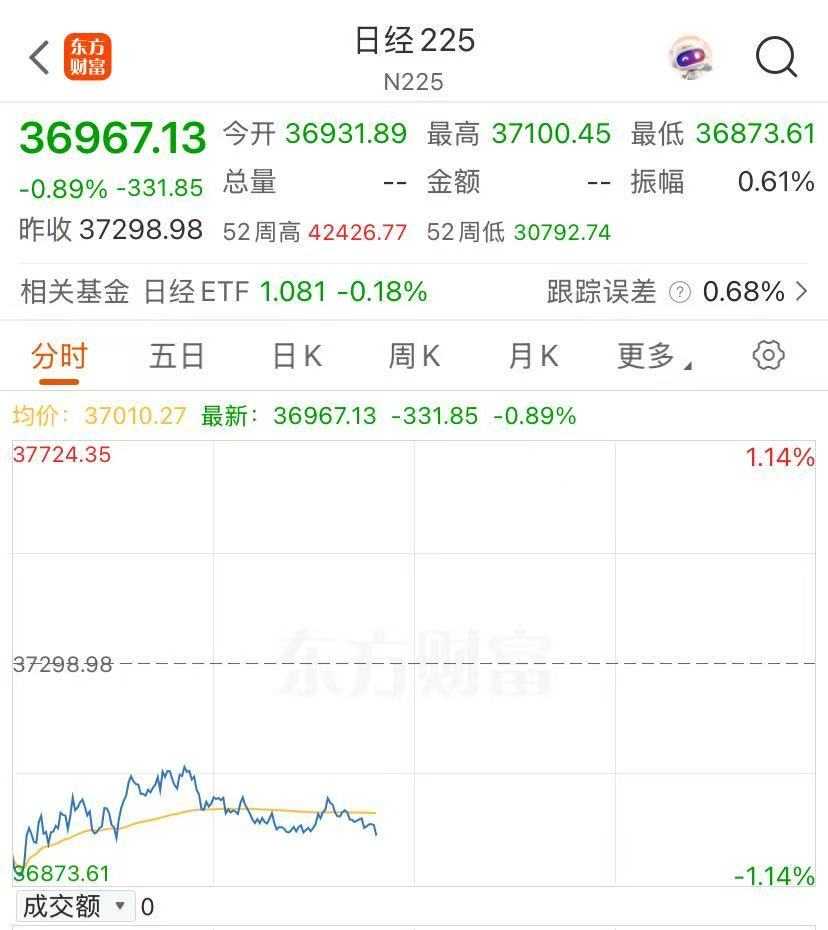Open chart settings gear
The image size is (828, 930).
(x=768, y=355)
